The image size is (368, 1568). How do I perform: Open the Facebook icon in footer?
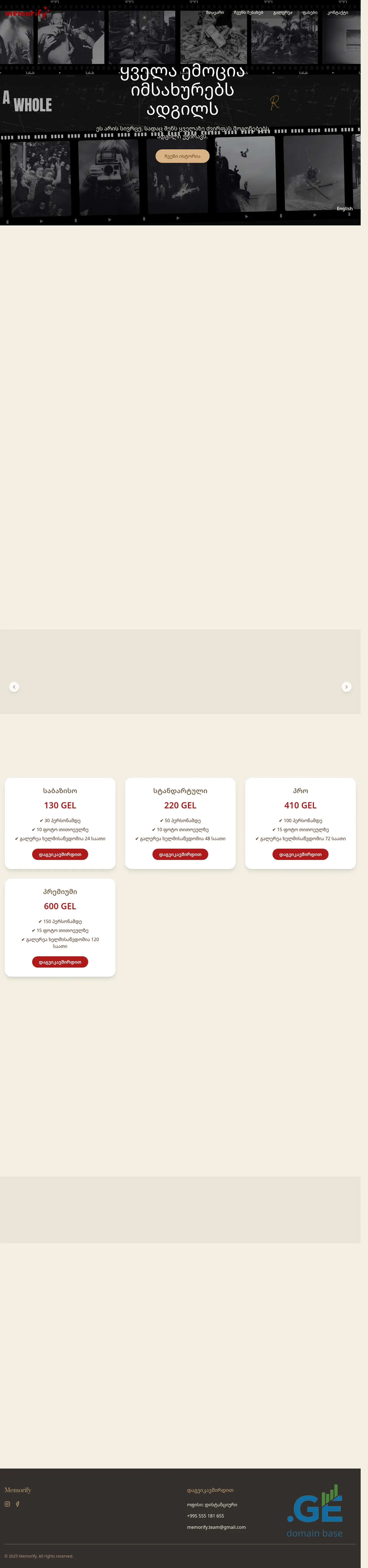(18, 1503)
